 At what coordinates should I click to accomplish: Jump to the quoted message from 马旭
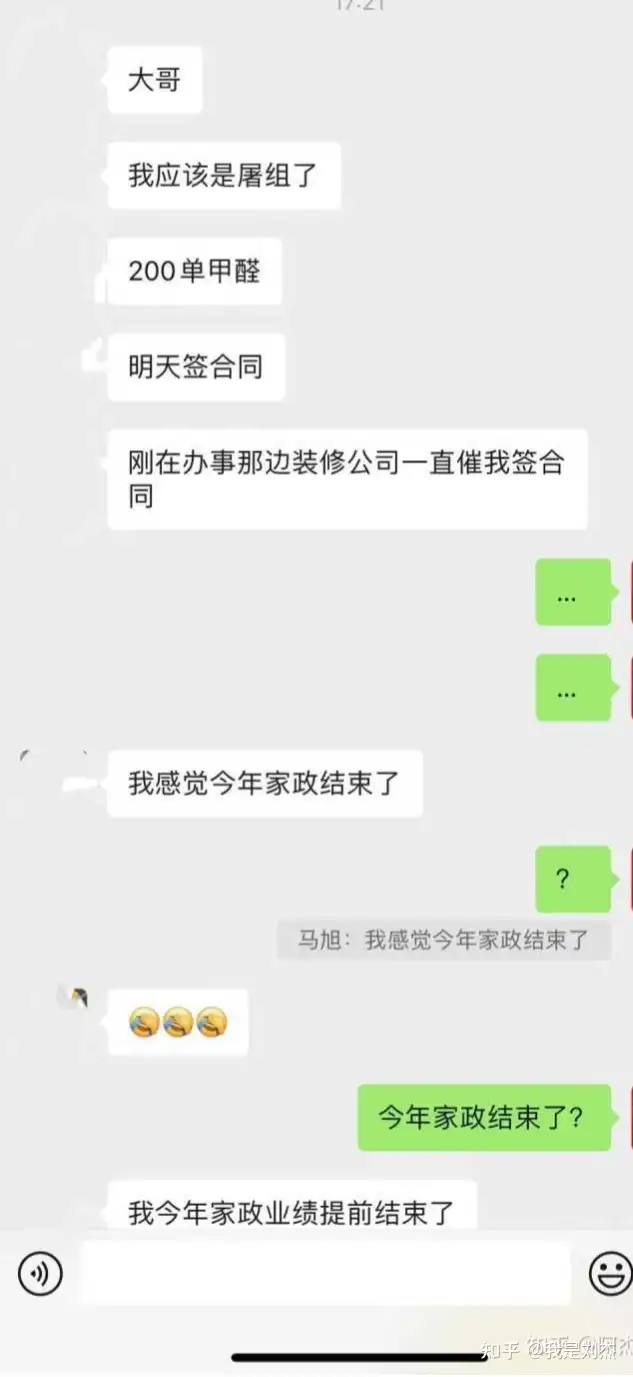point(443,940)
